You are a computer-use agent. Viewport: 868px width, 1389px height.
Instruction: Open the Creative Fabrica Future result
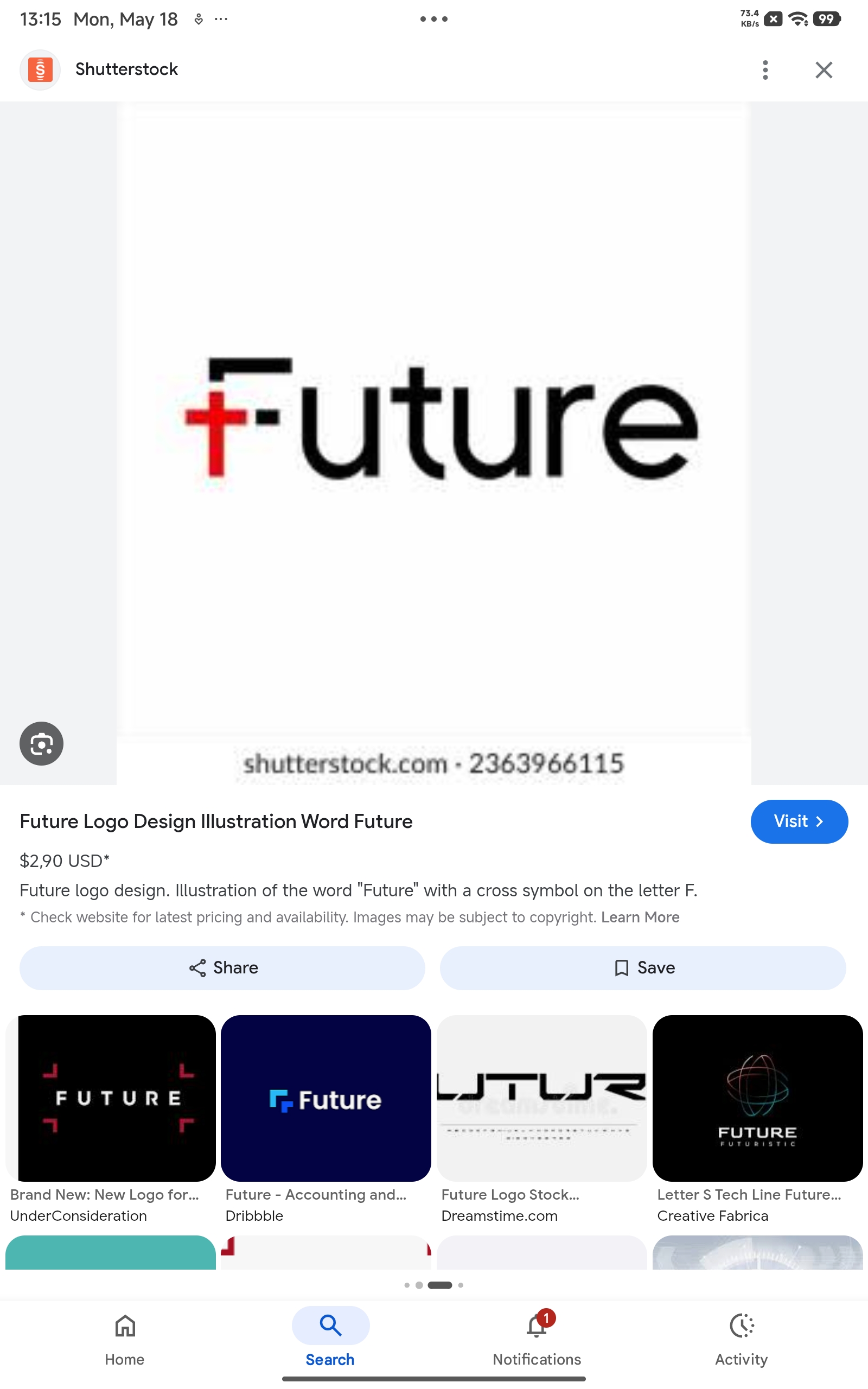[757, 1119]
